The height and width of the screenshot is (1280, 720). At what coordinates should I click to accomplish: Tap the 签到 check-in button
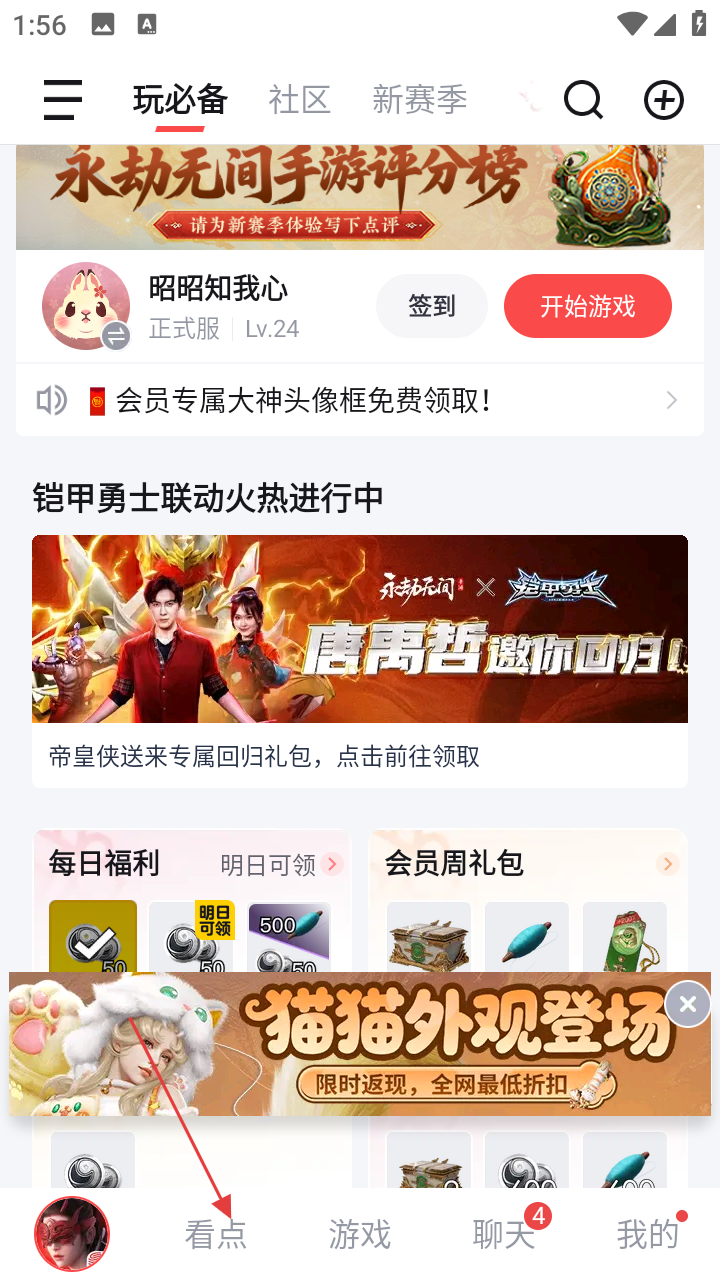431,306
